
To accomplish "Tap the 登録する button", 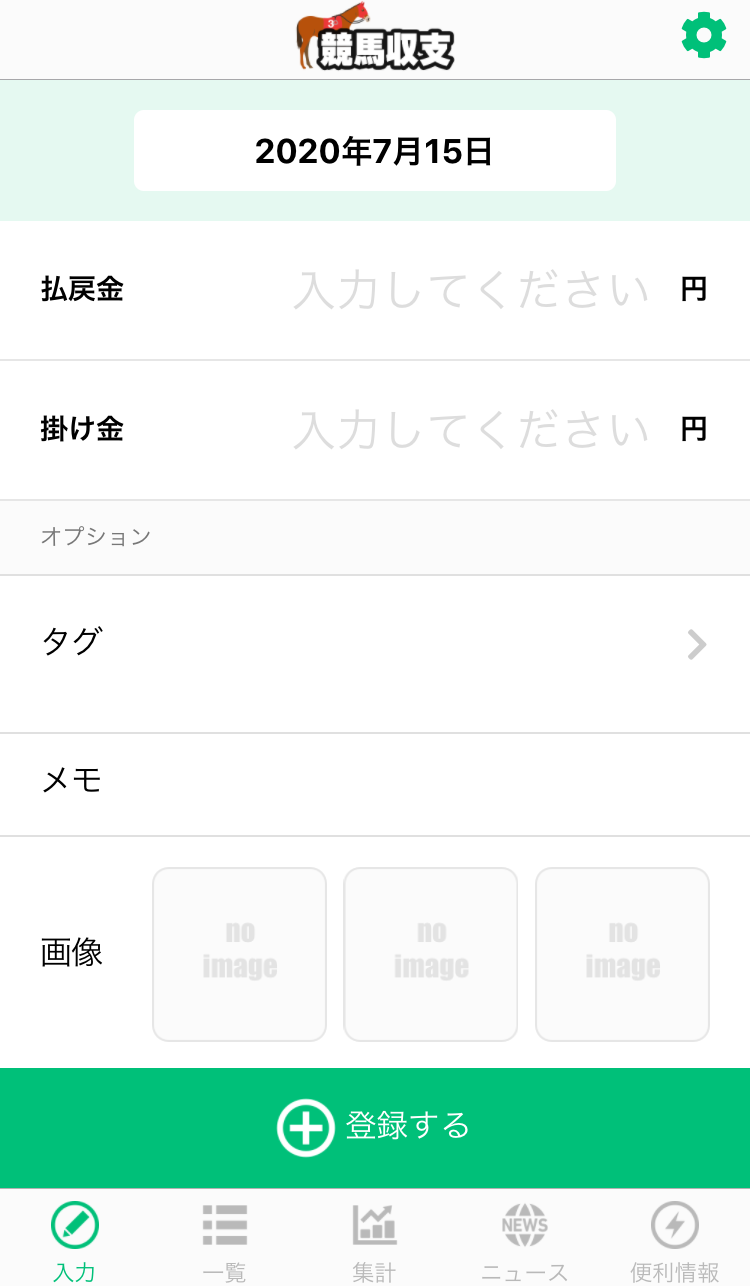I will point(375,1128).
